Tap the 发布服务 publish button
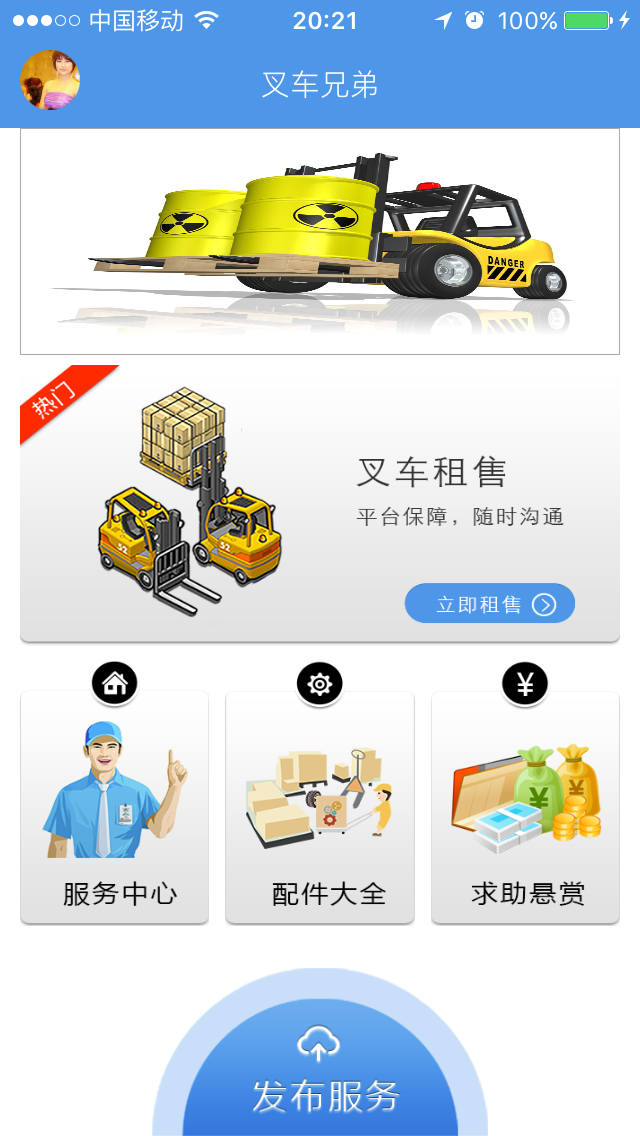The width and height of the screenshot is (640, 1136). (320, 1065)
